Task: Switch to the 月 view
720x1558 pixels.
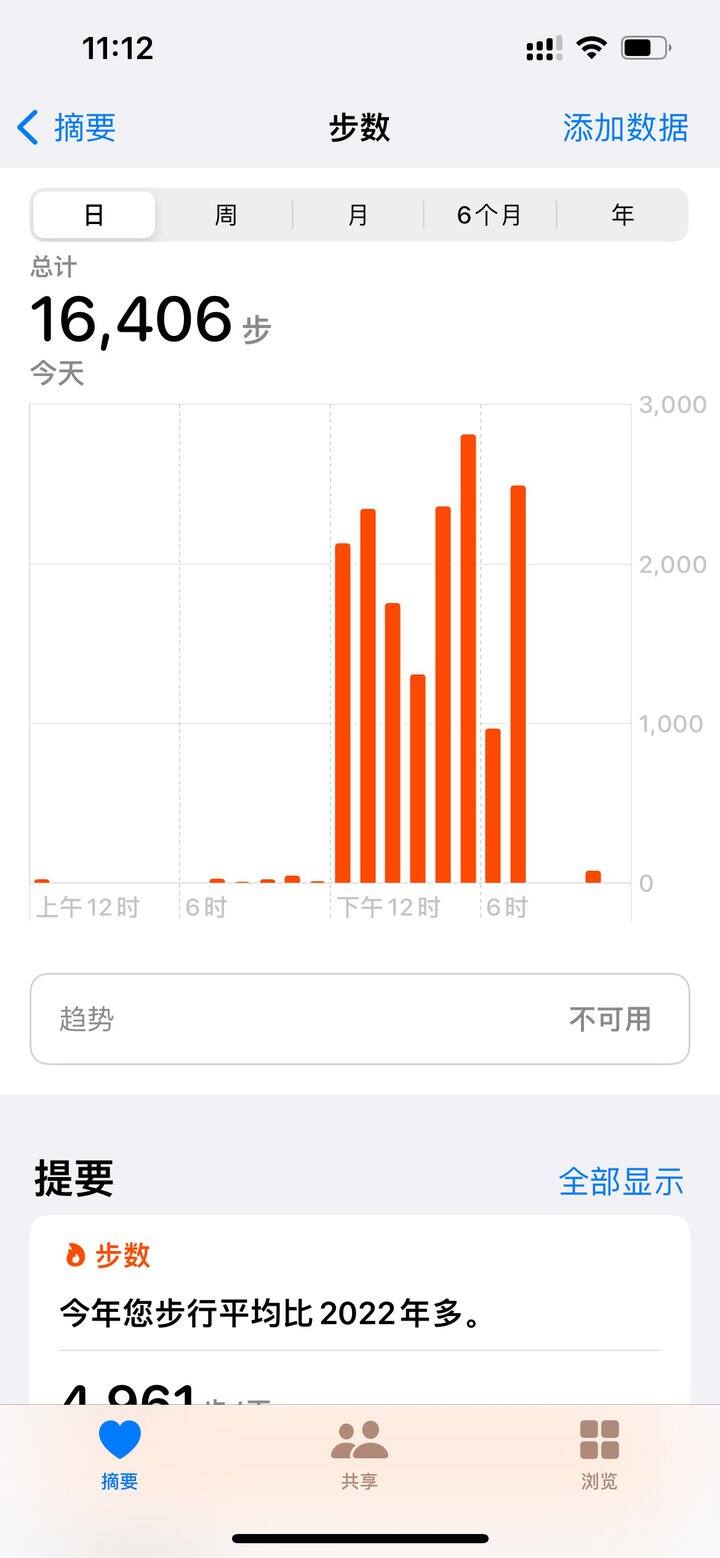Action: point(358,215)
